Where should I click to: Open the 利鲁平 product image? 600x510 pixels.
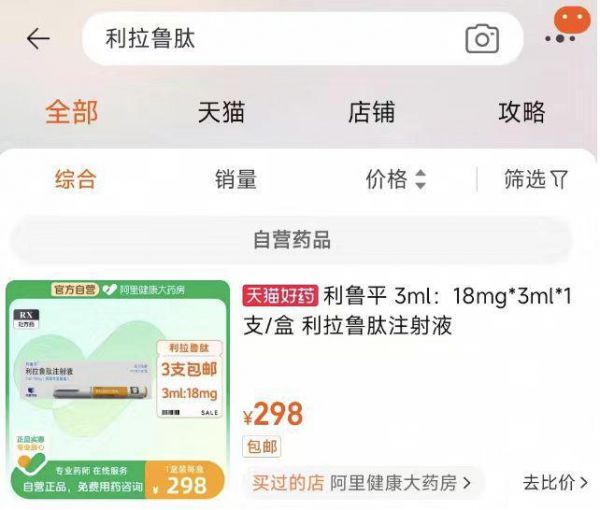(118, 390)
